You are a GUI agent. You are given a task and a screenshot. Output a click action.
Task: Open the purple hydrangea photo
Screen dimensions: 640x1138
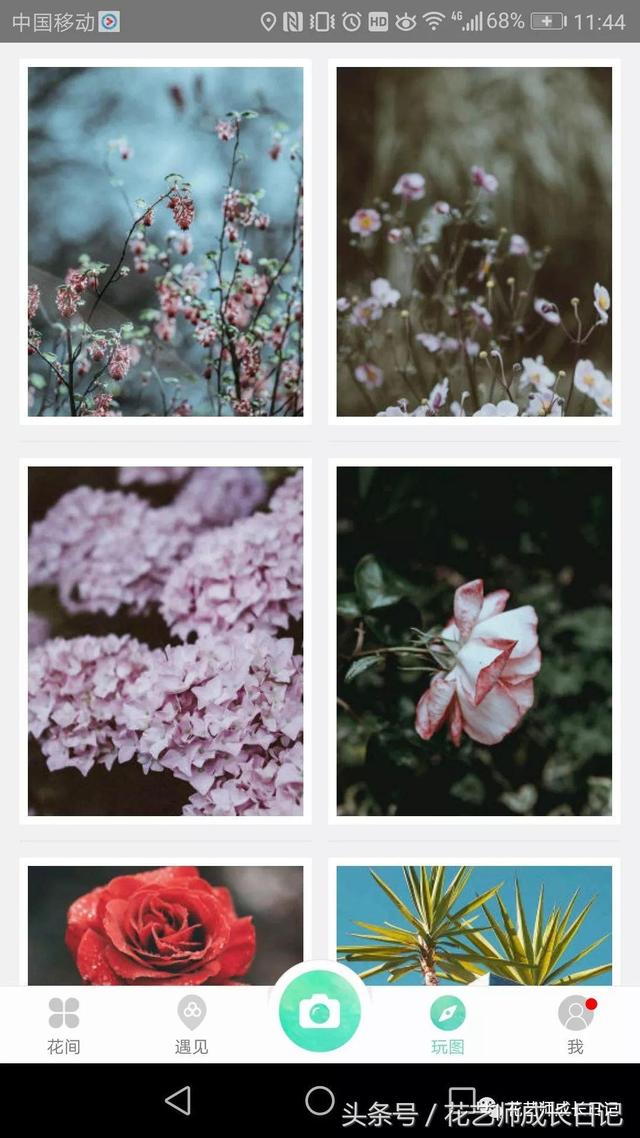tap(165, 641)
